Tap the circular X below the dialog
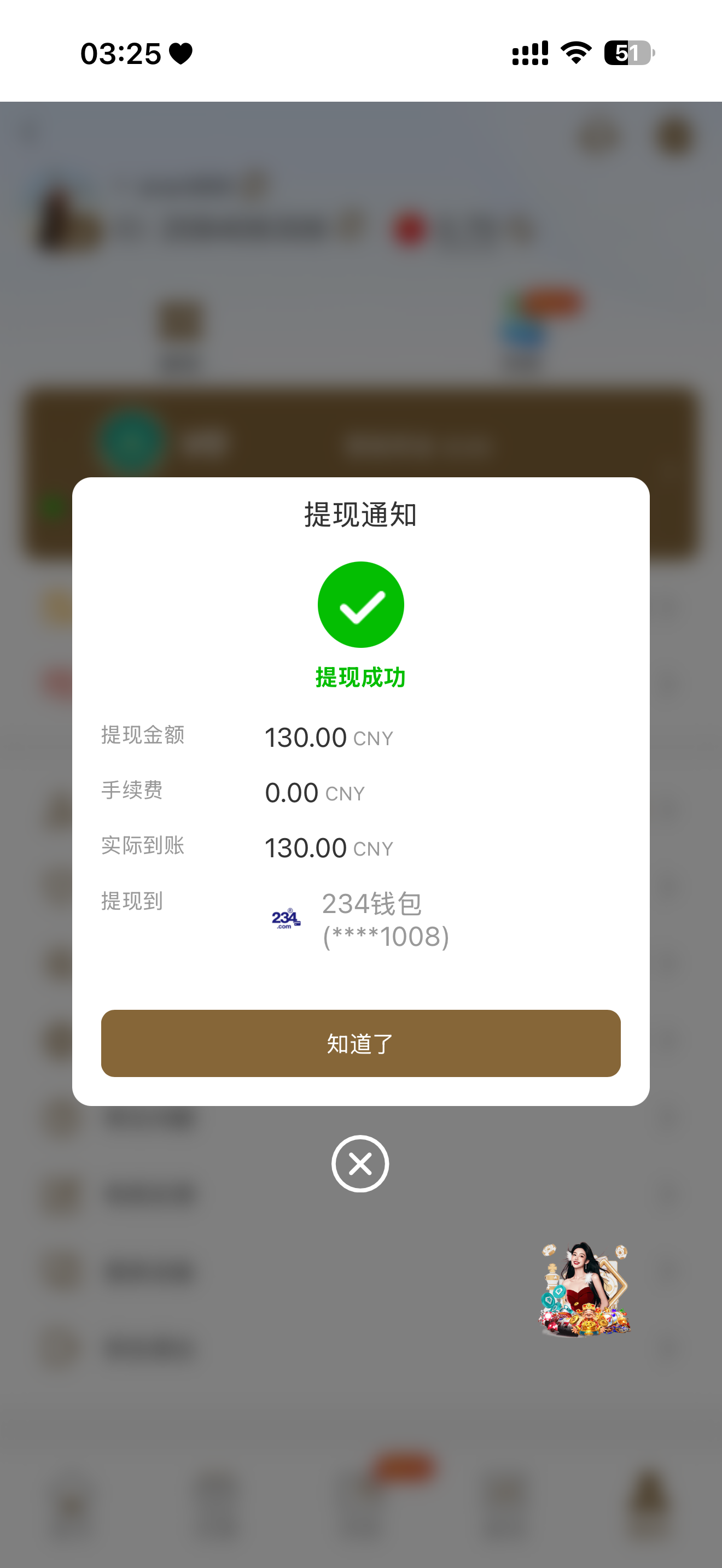Screen dimensions: 722x1568 tap(360, 1163)
